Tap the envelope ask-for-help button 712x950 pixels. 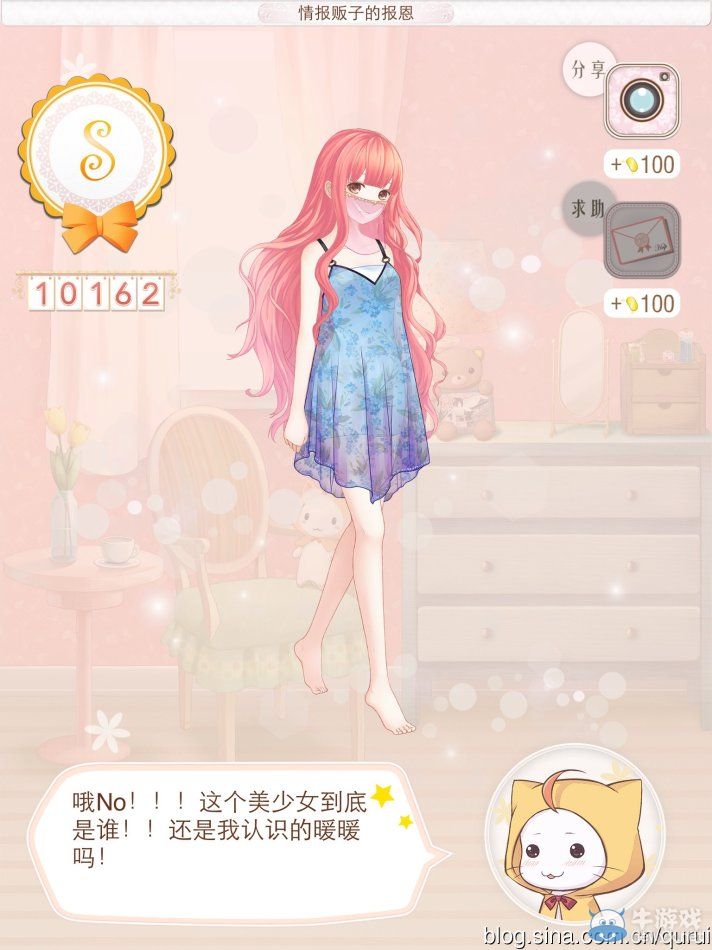(640, 240)
